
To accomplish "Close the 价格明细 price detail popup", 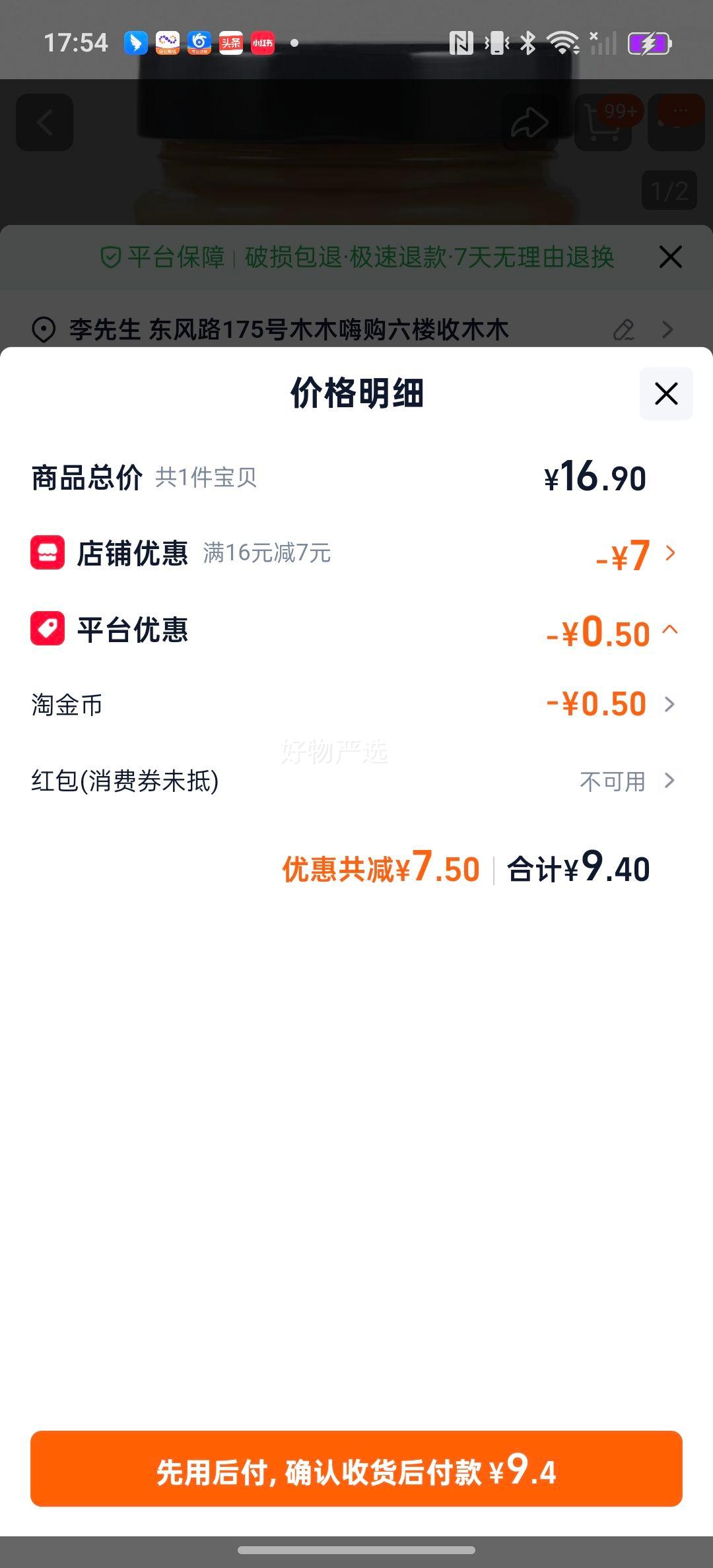I will (665, 394).
